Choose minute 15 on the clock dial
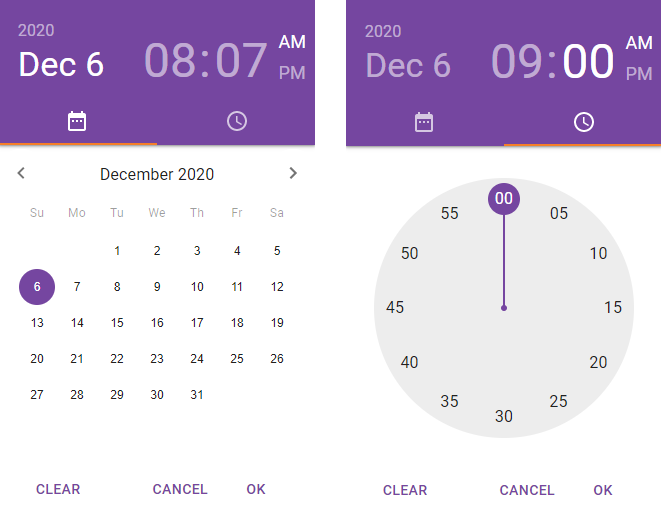Image resolution: width=661 pixels, height=527 pixels. tap(613, 307)
